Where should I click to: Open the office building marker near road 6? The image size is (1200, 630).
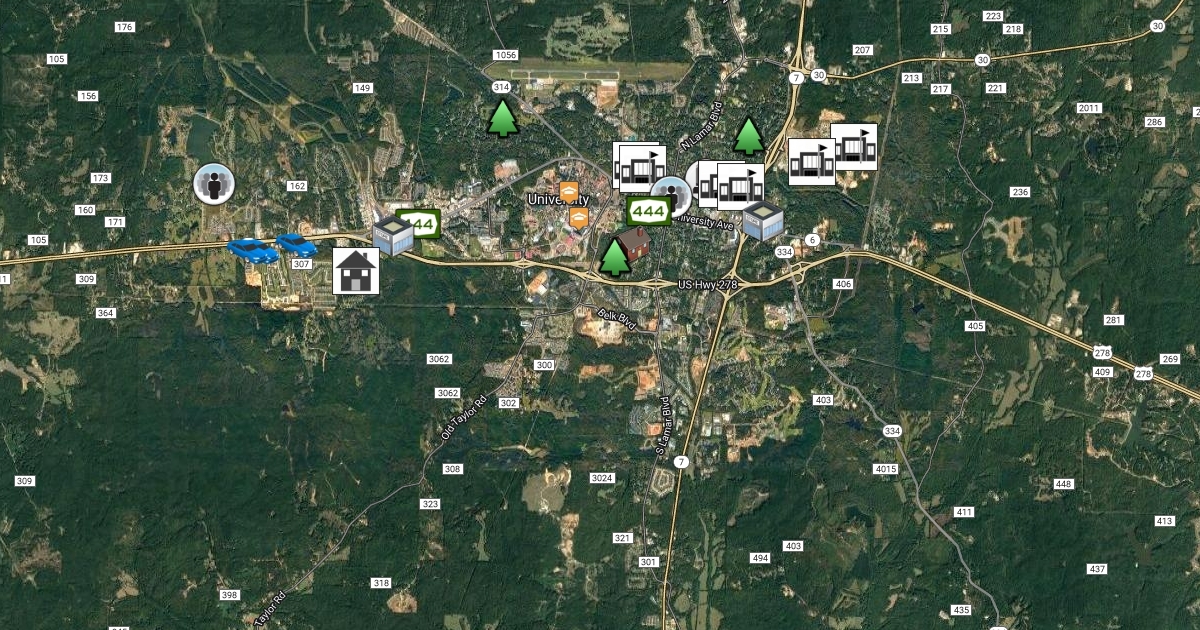tap(763, 220)
